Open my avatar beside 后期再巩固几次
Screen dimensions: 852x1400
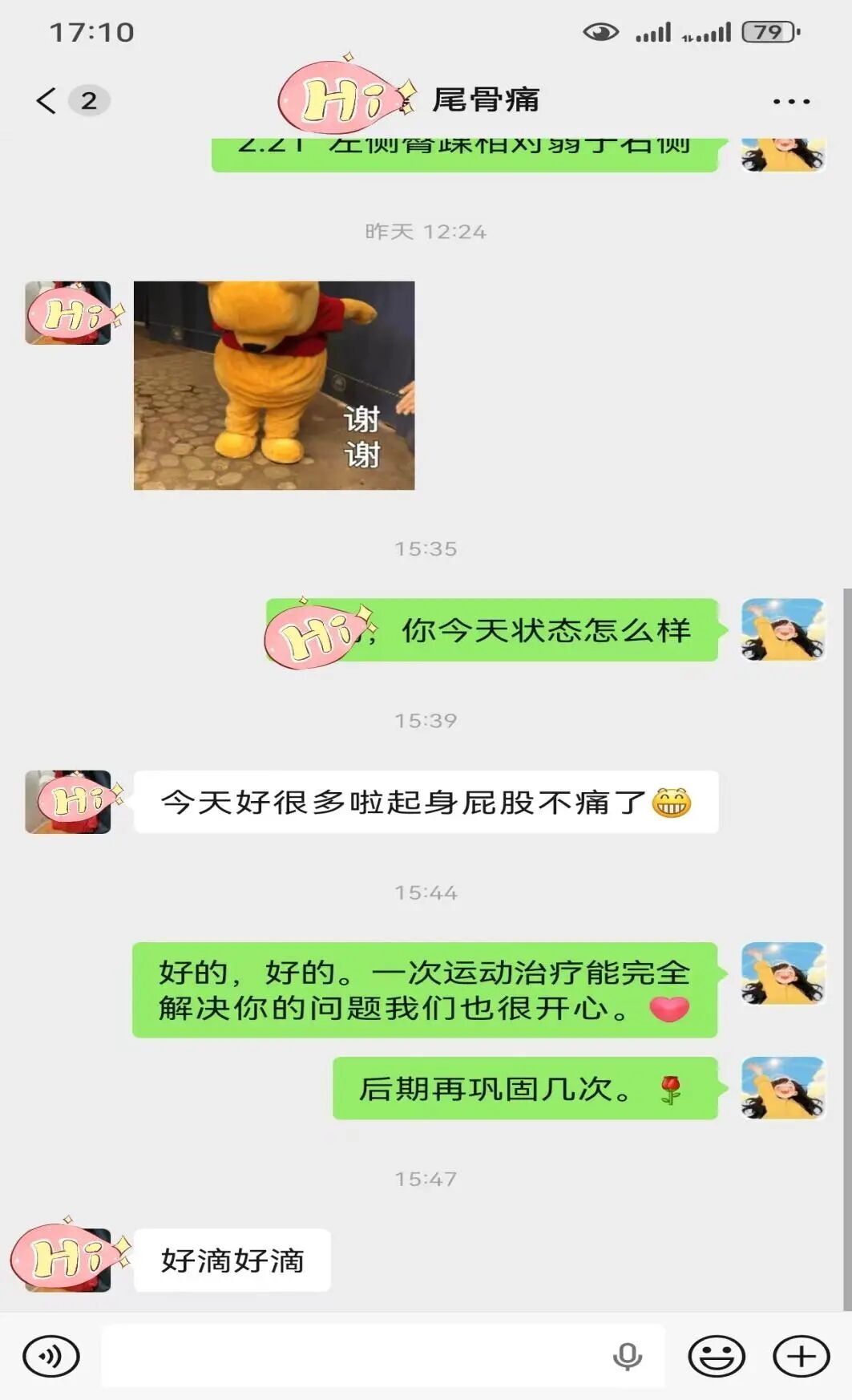point(782,1088)
